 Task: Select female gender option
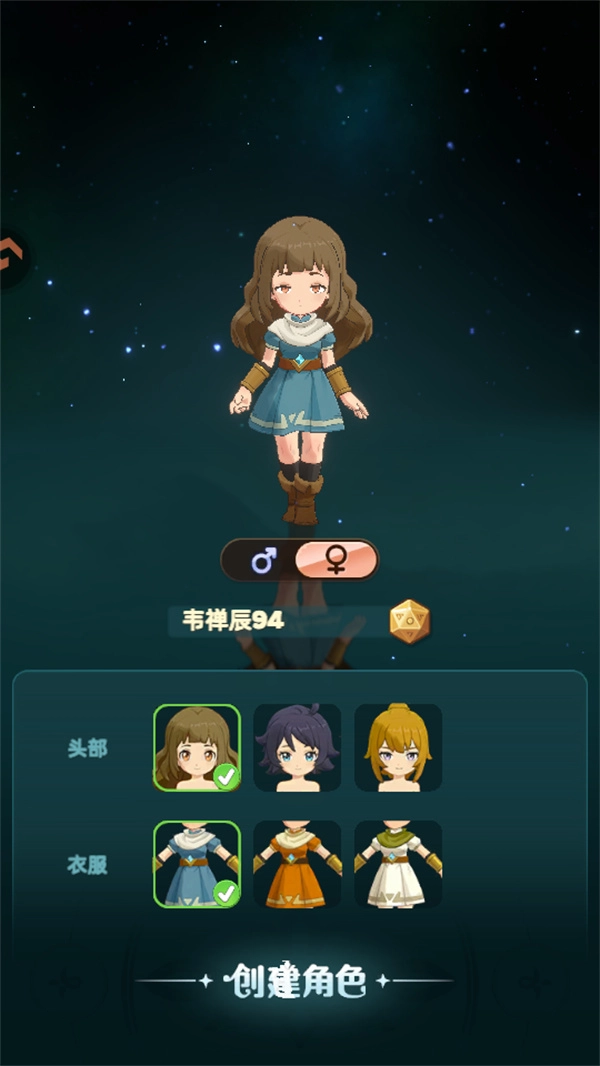(335, 561)
